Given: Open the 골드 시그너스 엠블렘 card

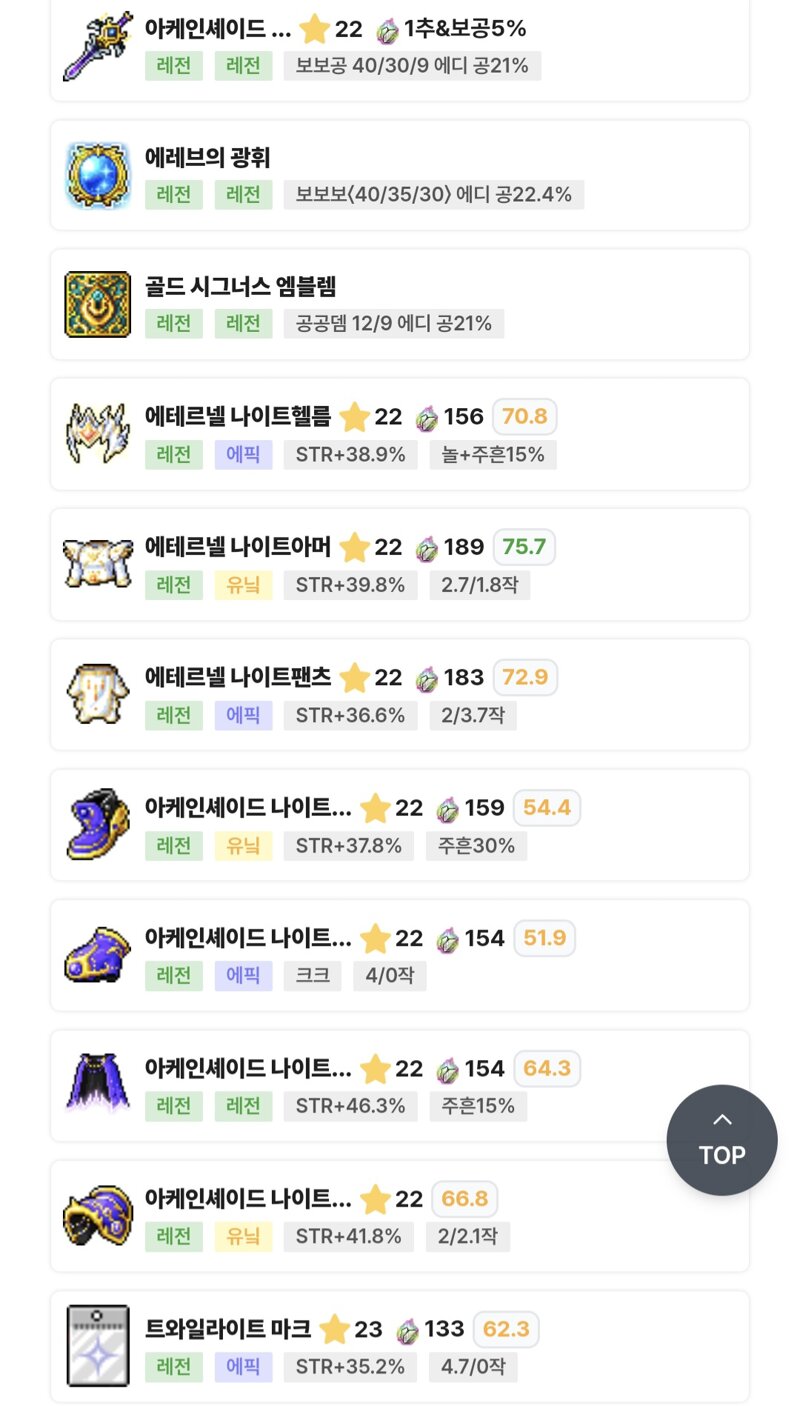Looking at the screenshot, I should pos(400,304).
